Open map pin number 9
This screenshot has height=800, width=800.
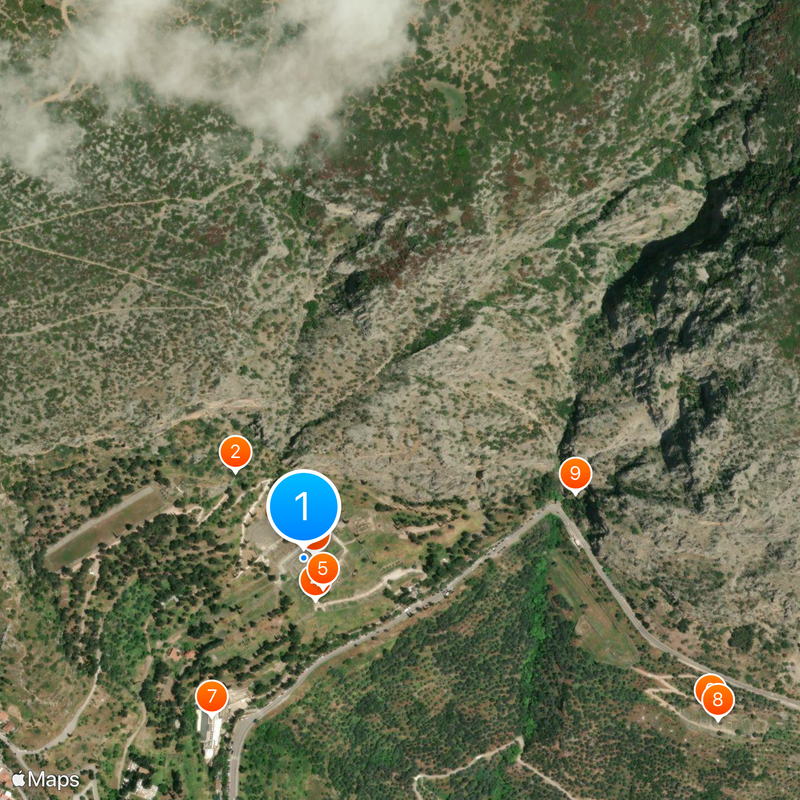click(575, 472)
